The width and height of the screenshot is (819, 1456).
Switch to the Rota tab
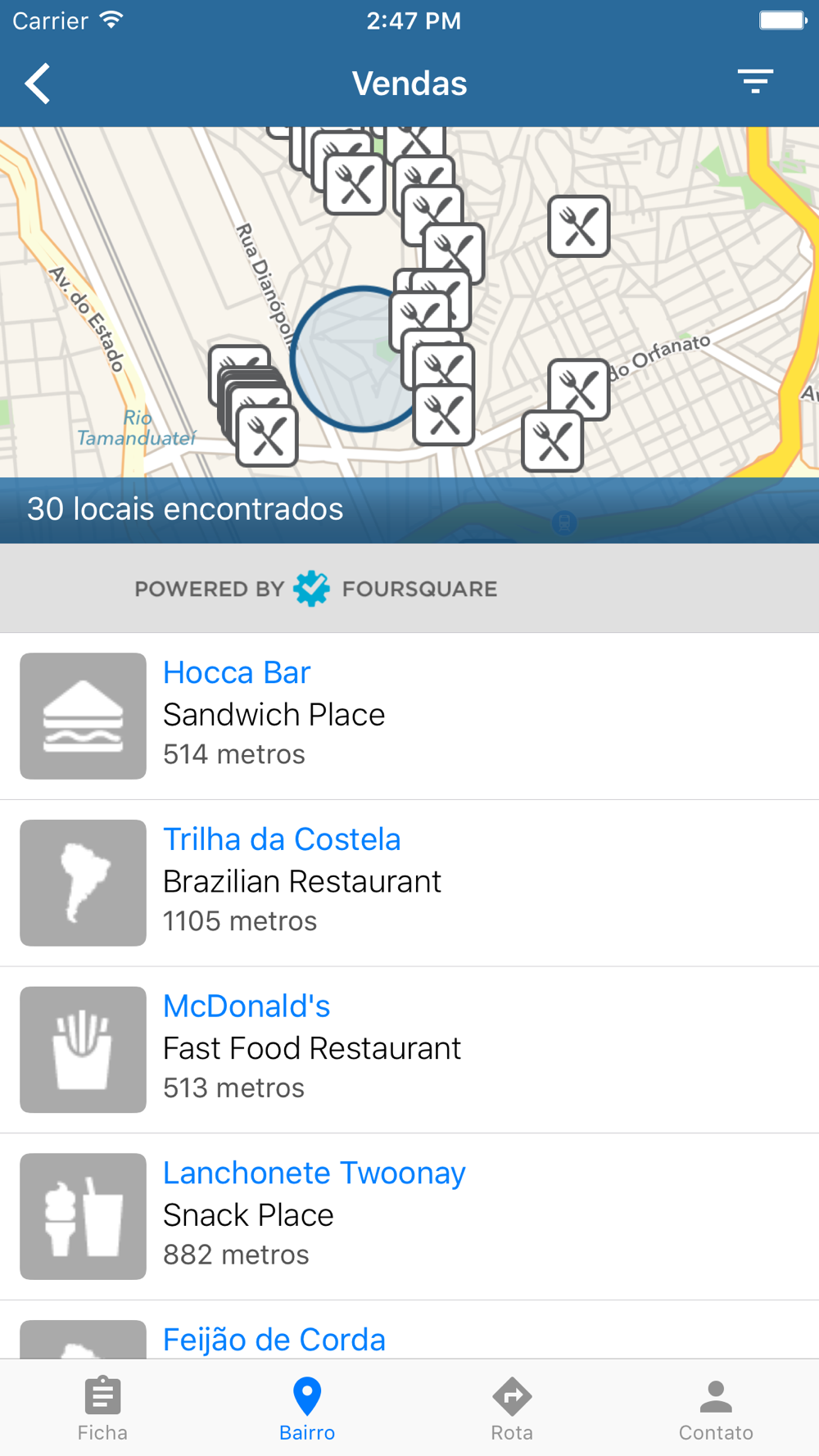point(512,1409)
